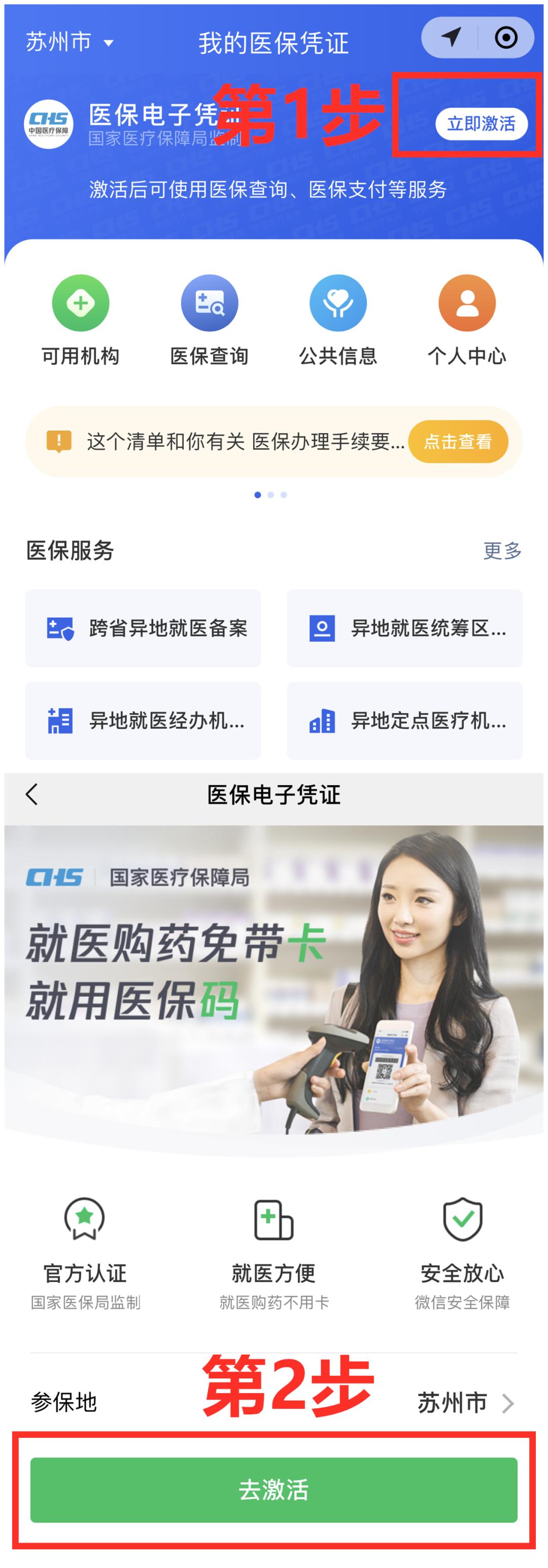This screenshot has height=1568, width=548.
Task: Open 异地就医统筹区 service icon
Action: pos(323,628)
